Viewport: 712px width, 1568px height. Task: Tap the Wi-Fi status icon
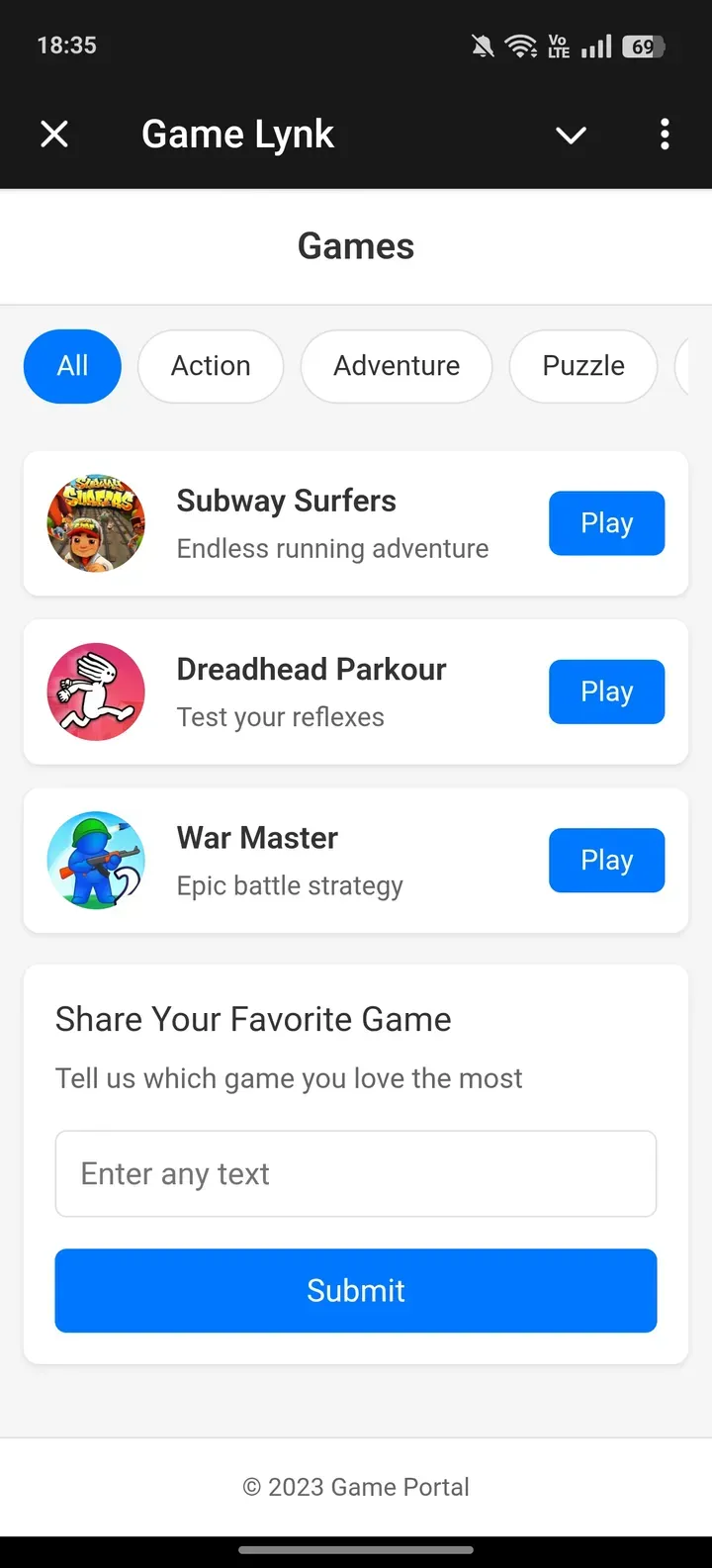pyautogui.click(x=521, y=46)
